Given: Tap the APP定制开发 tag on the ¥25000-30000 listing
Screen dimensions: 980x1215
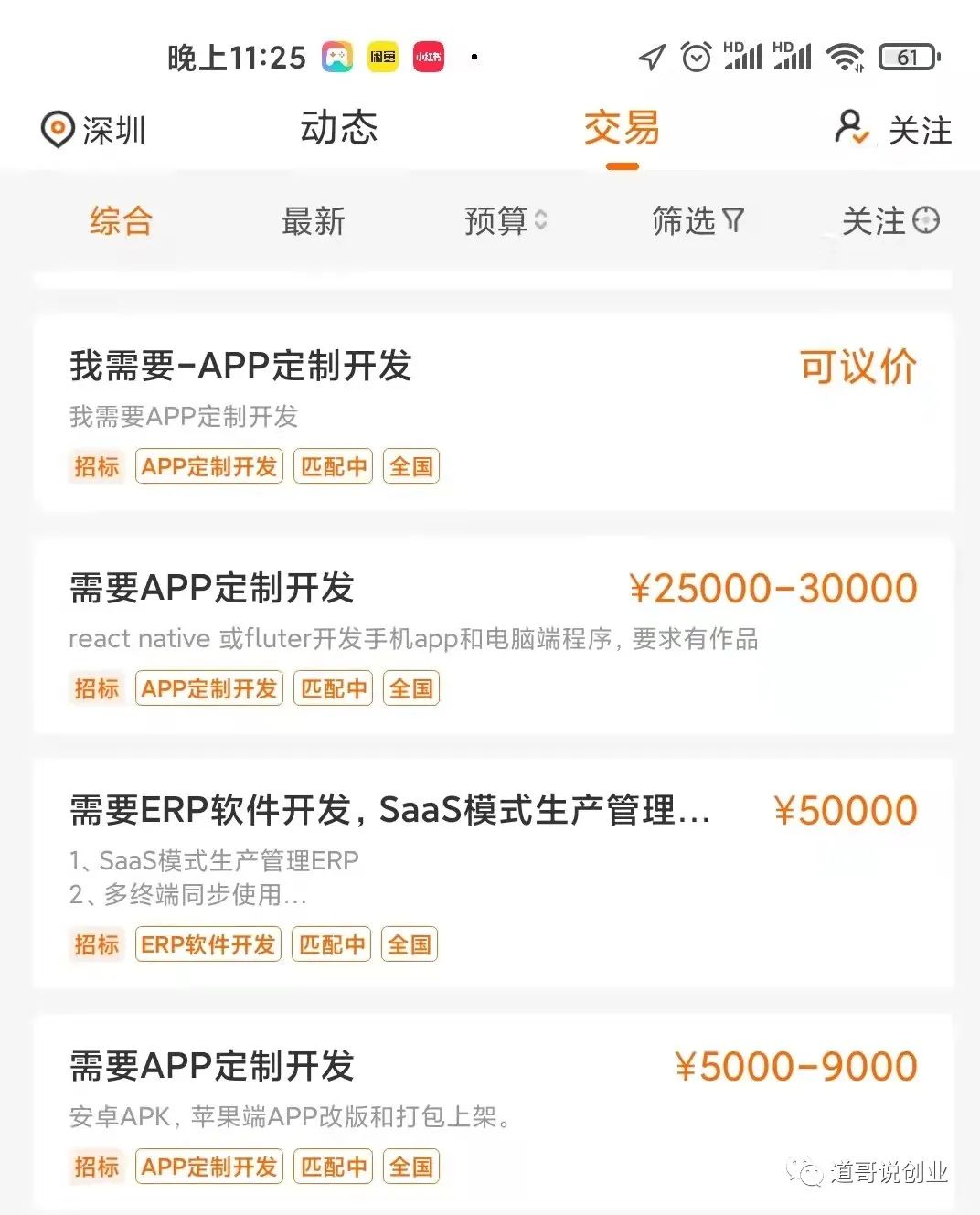Looking at the screenshot, I should tap(208, 688).
